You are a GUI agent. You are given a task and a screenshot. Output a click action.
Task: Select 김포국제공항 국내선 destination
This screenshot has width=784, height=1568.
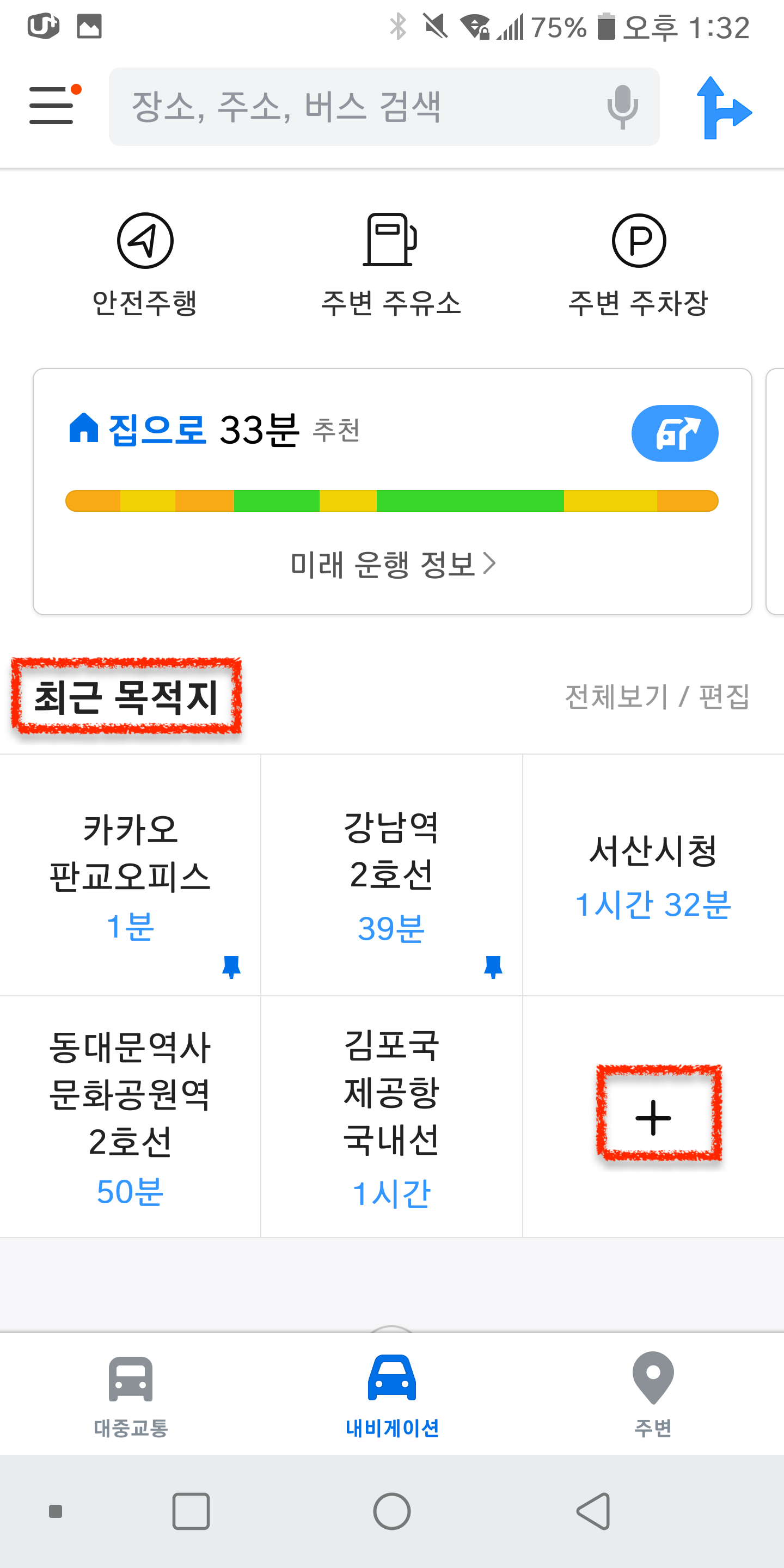click(391, 1116)
